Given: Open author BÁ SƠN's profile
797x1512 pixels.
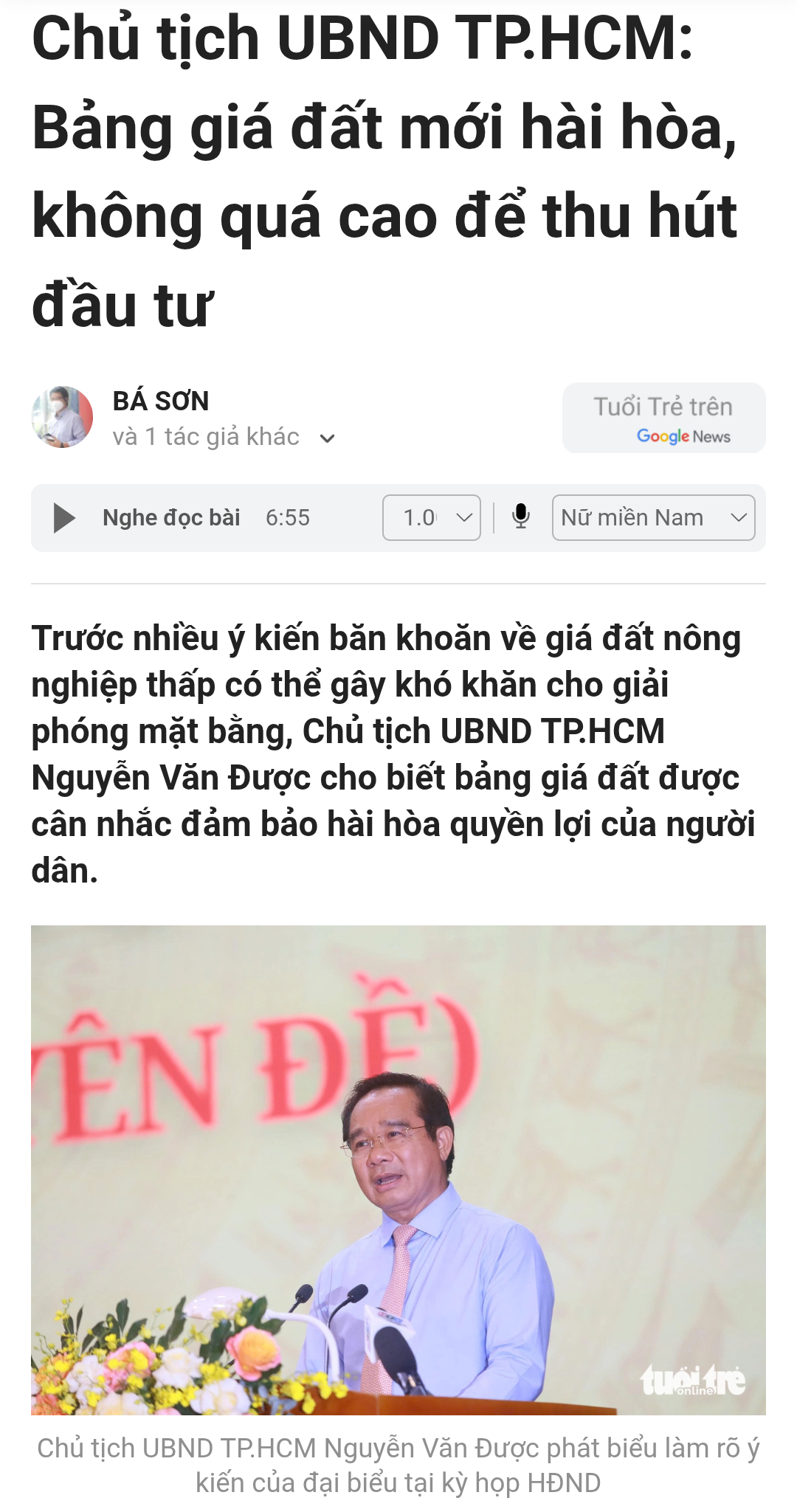Looking at the screenshot, I should coord(161,401).
